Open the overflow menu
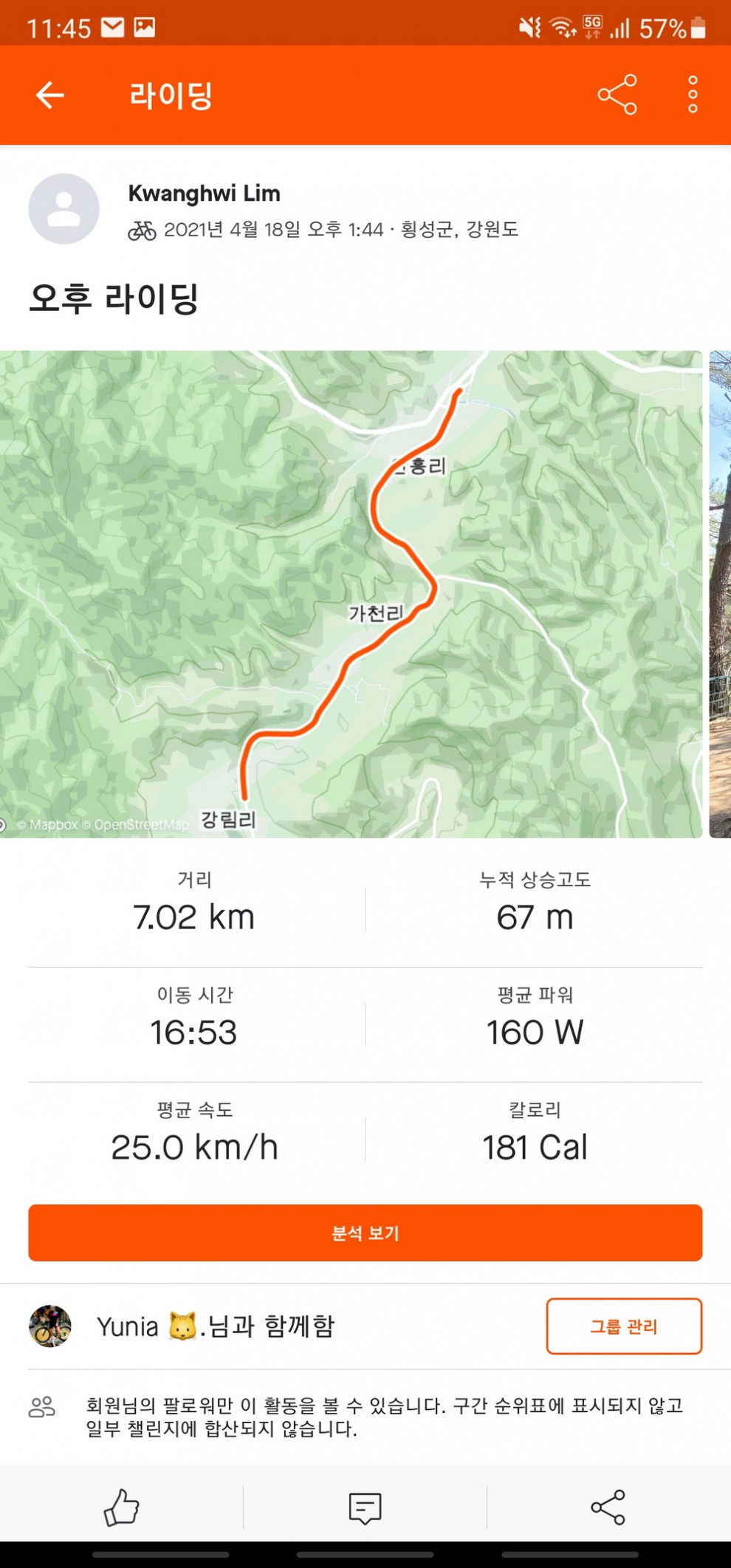Image resolution: width=731 pixels, height=1568 pixels. click(693, 95)
